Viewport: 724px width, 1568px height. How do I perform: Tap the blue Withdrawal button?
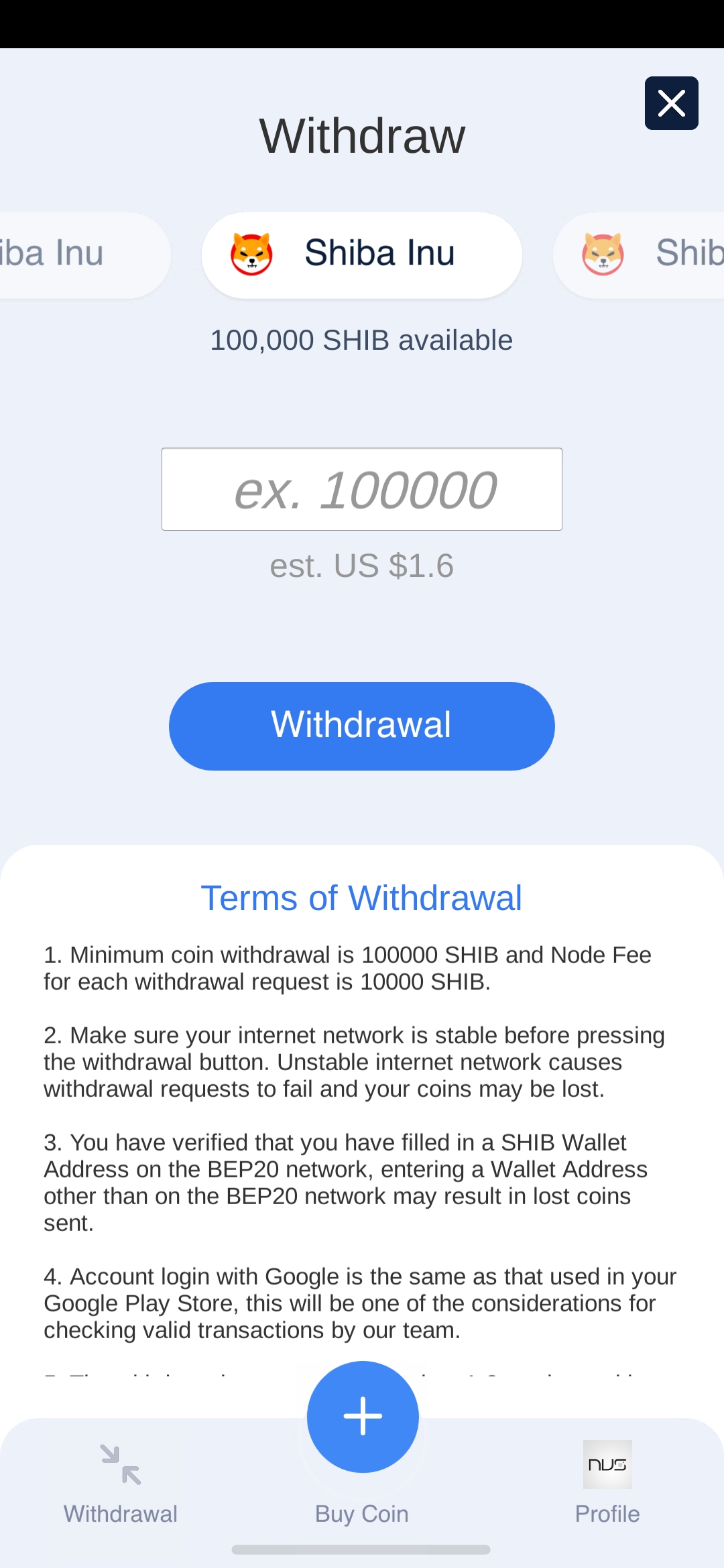(362, 726)
